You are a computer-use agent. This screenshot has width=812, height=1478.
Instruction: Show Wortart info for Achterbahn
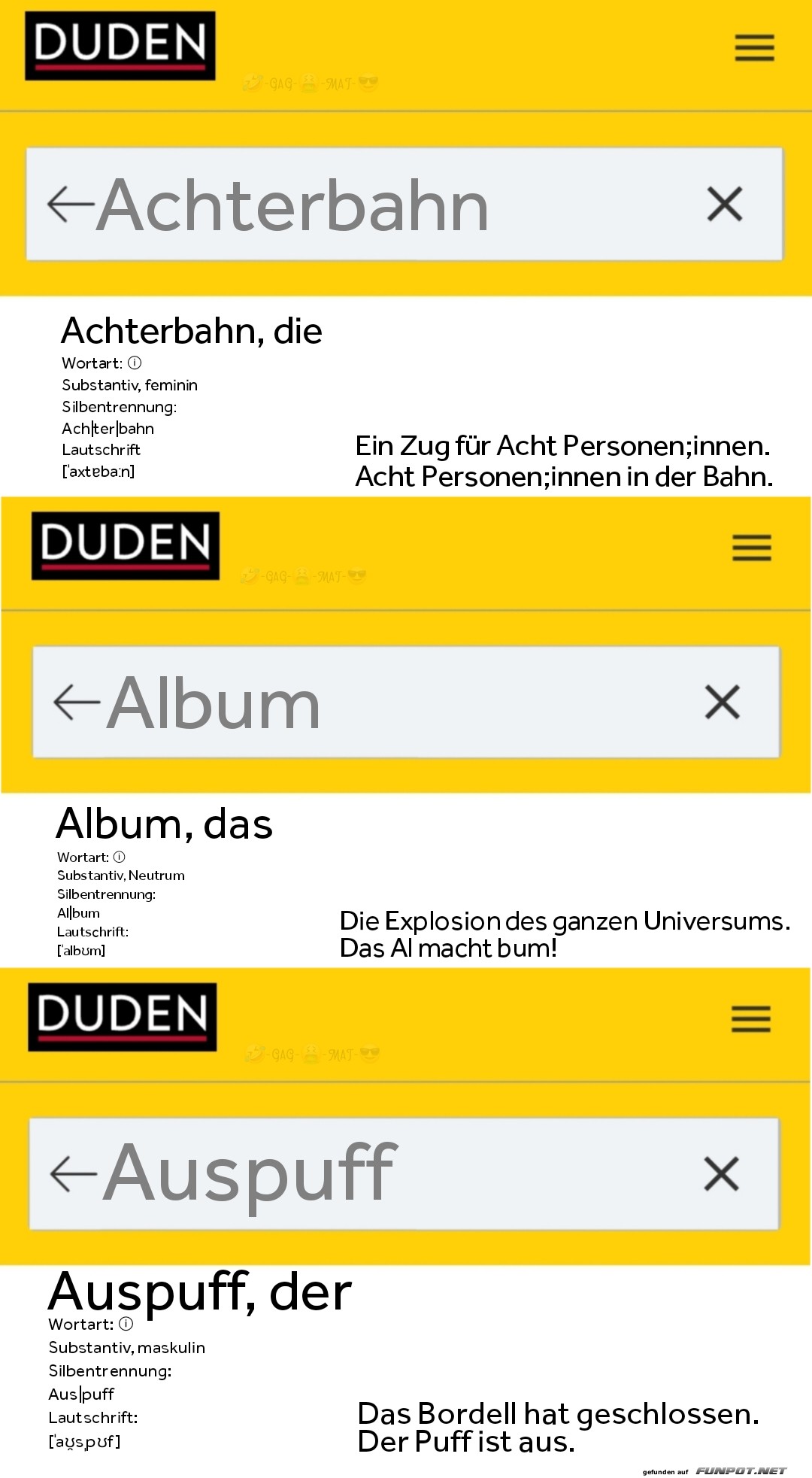click(x=133, y=363)
